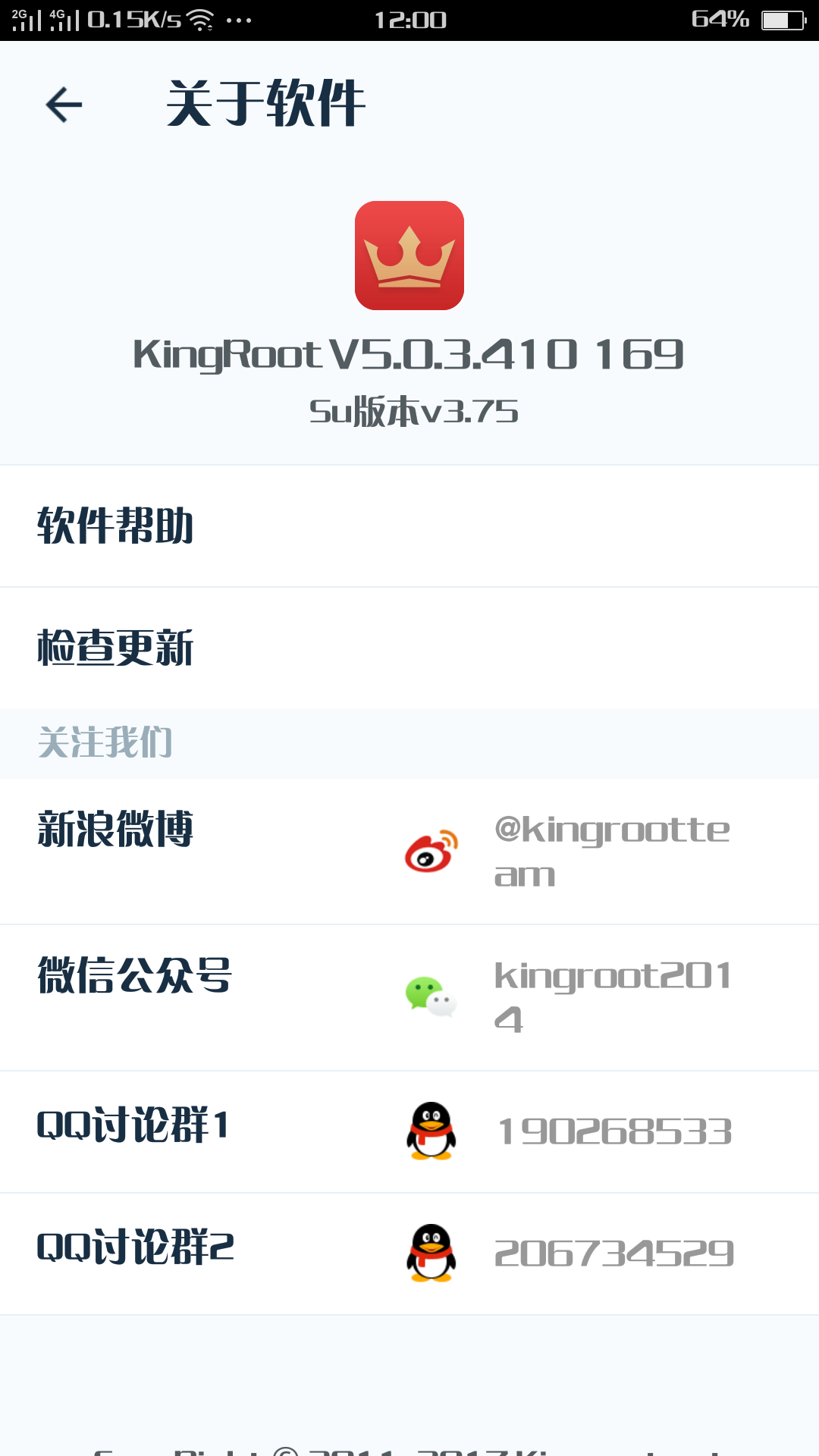819x1456 pixels.
Task: Tap the 微信公众号 kingroot2014 row
Action: (x=409, y=997)
